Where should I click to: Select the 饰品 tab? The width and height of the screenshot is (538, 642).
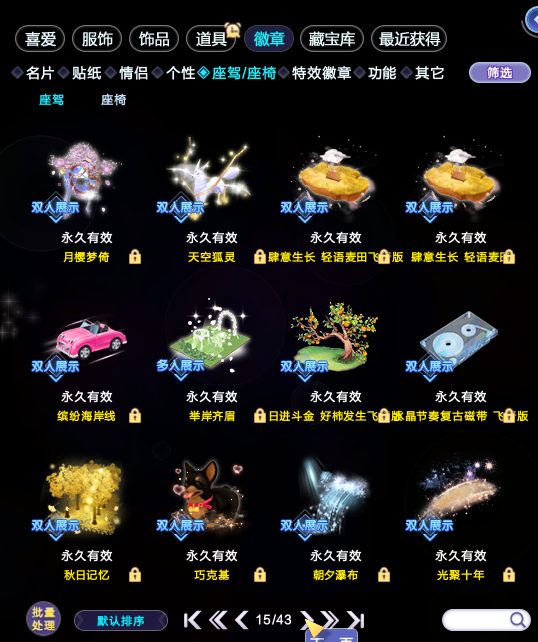click(154, 39)
